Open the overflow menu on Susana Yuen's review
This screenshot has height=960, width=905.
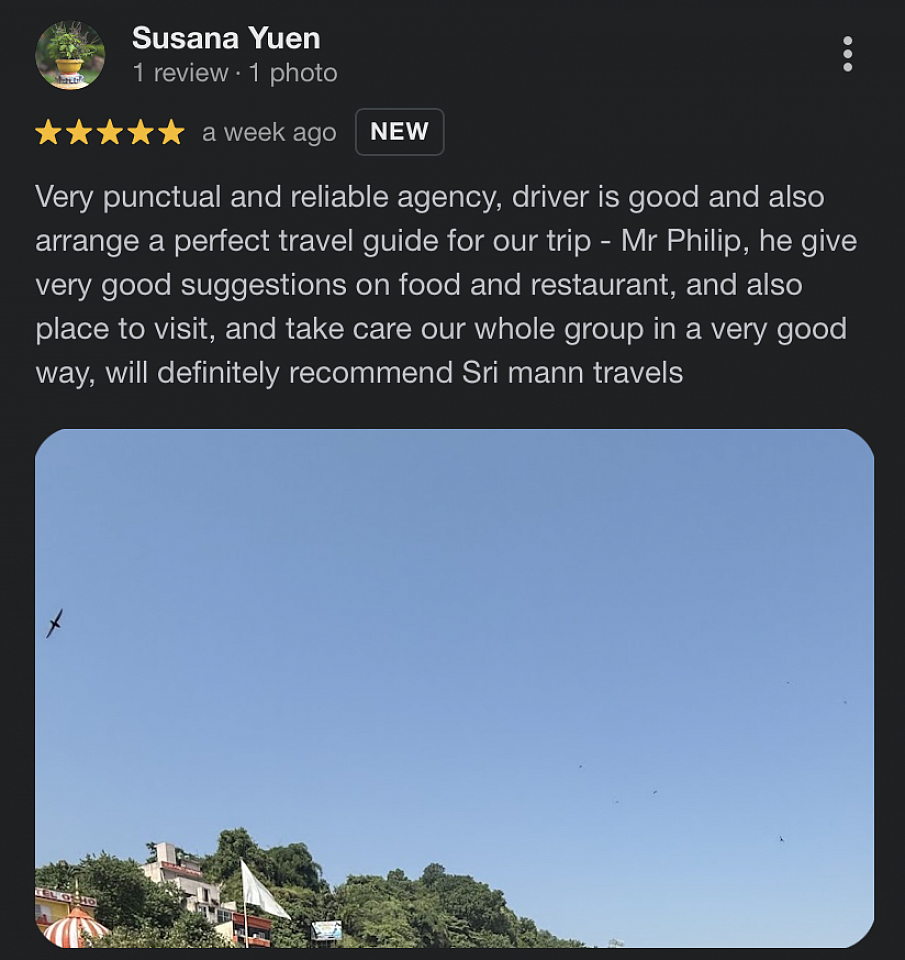pyautogui.click(x=847, y=54)
